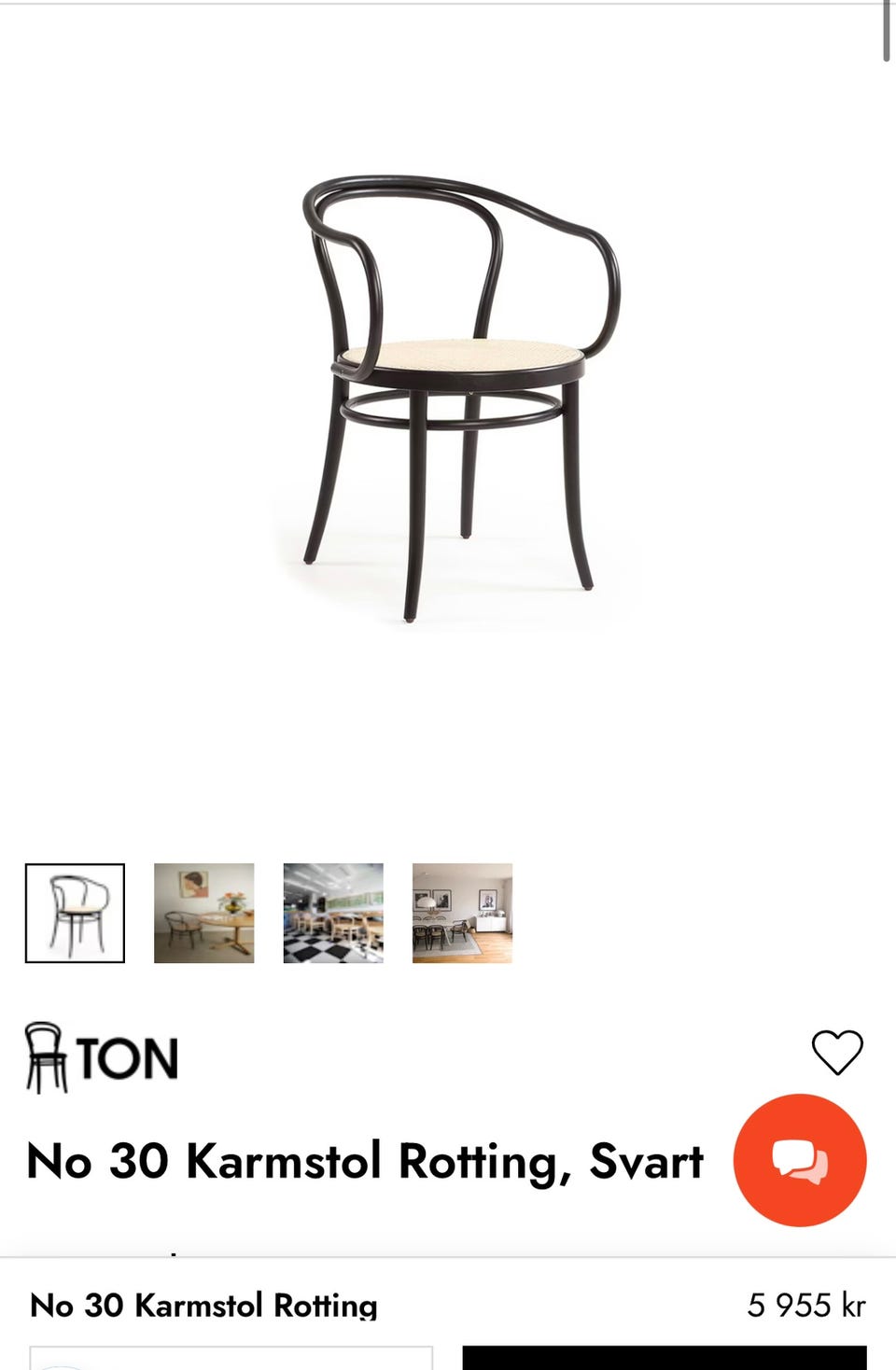Show the living room interior thumbnail

tap(462, 913)
